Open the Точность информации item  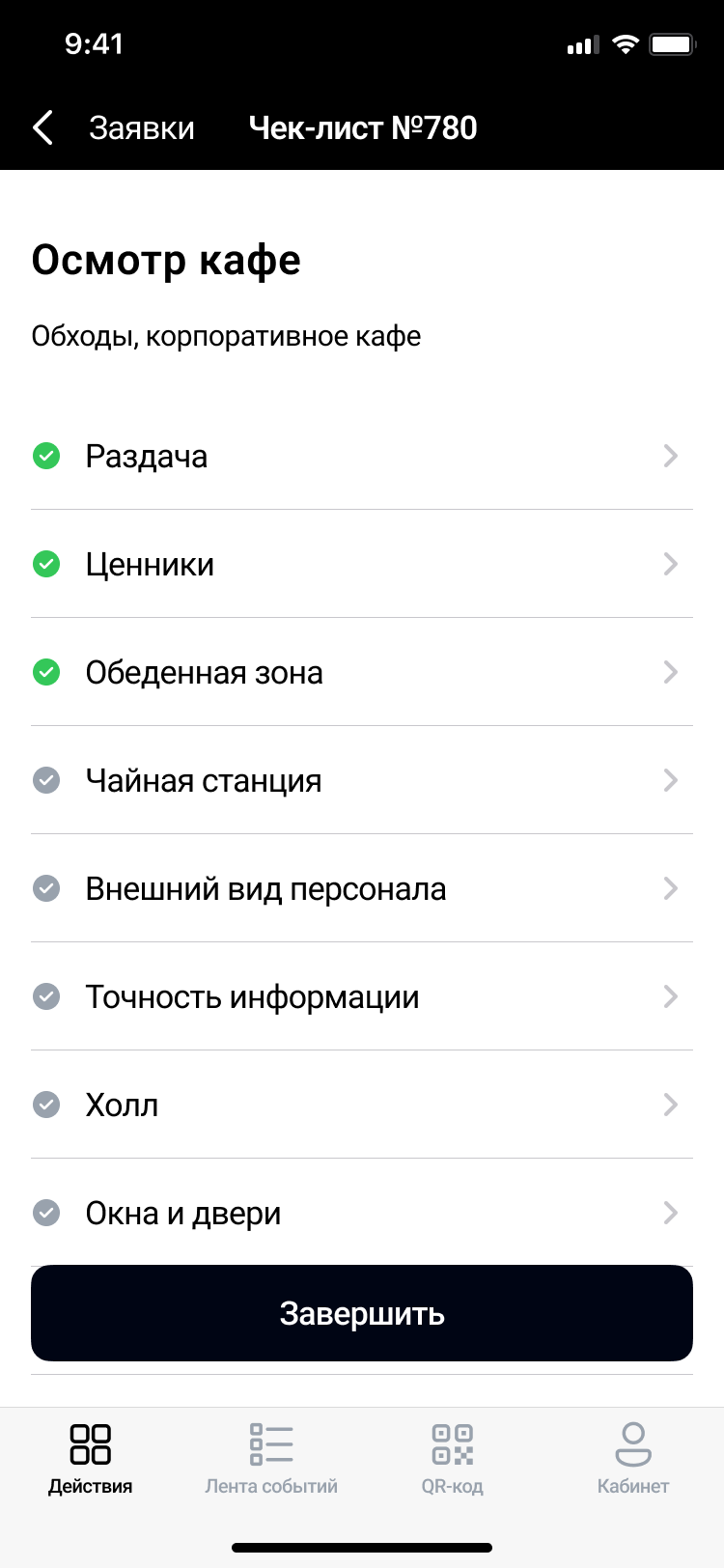[361, 996]
